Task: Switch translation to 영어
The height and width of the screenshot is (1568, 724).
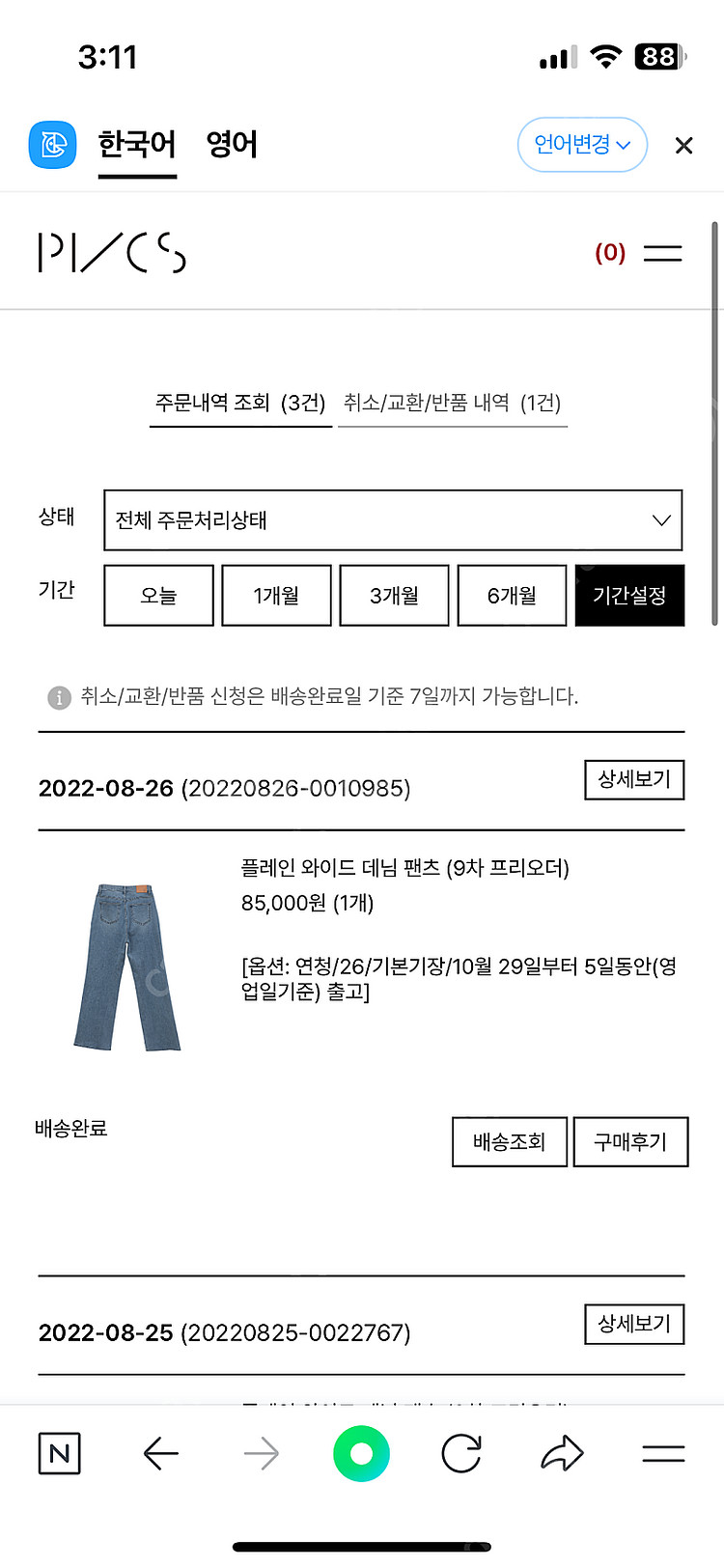Action: point(232,145)
